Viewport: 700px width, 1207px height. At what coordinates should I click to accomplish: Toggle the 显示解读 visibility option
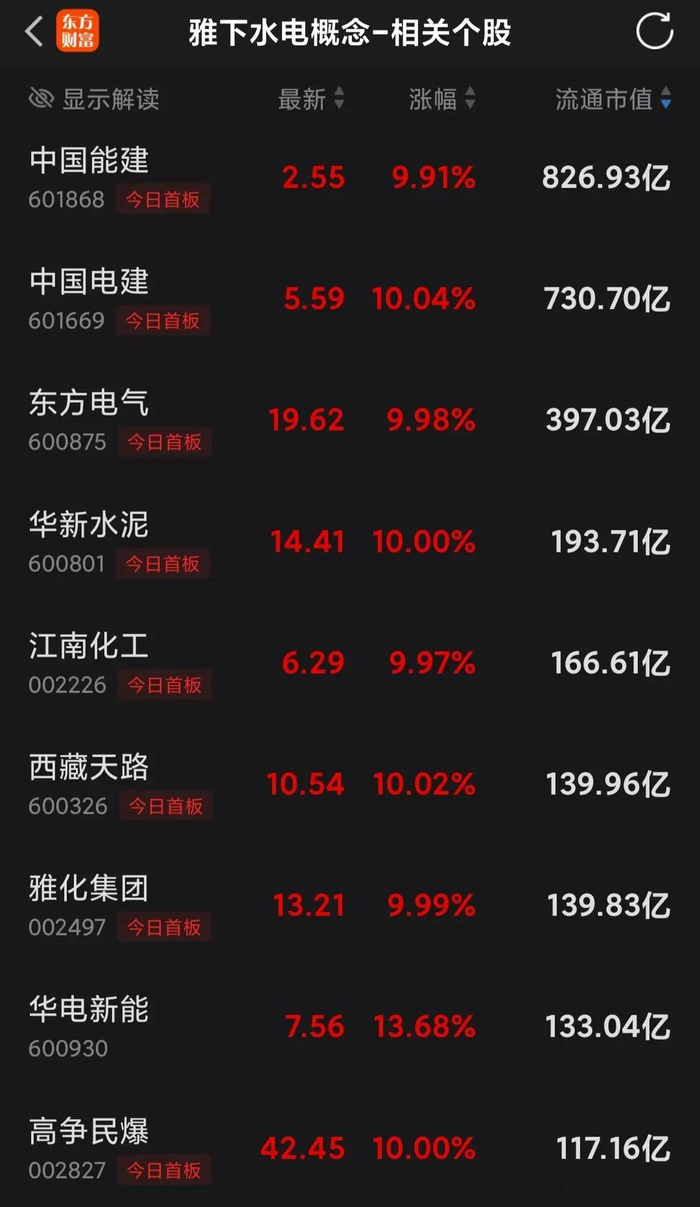(x=95, y=99)
